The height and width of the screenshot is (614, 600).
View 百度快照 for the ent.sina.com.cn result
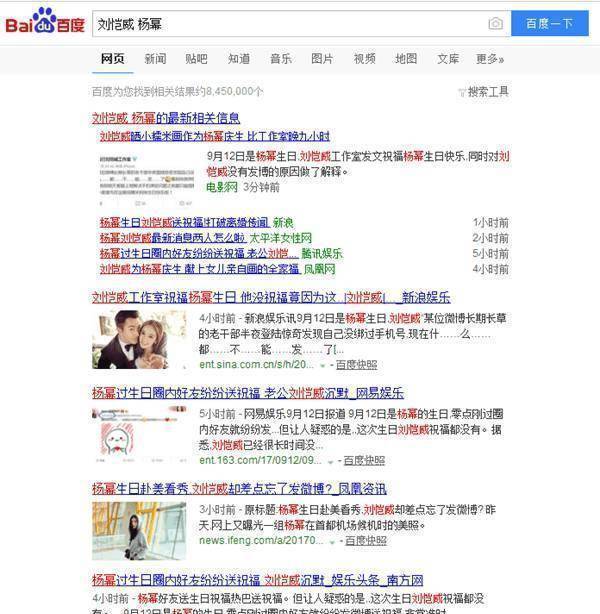(x=360, y=365)
